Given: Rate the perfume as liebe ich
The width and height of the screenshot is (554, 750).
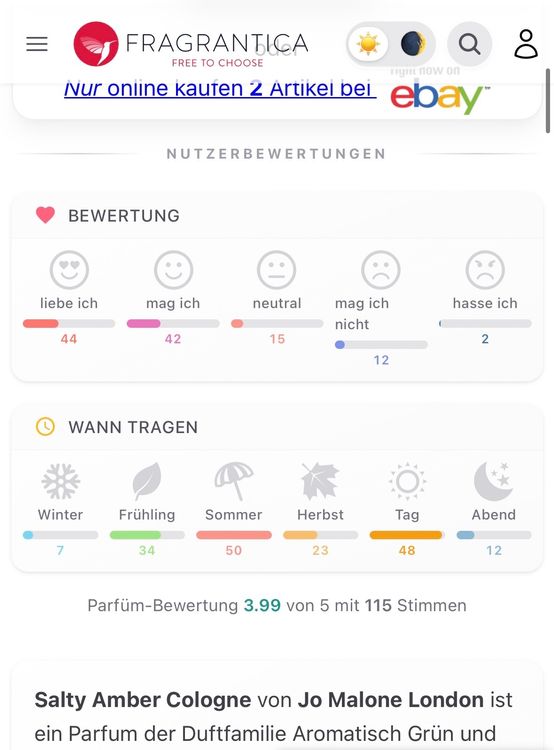Looking at the screenshot, I should 69,270.
